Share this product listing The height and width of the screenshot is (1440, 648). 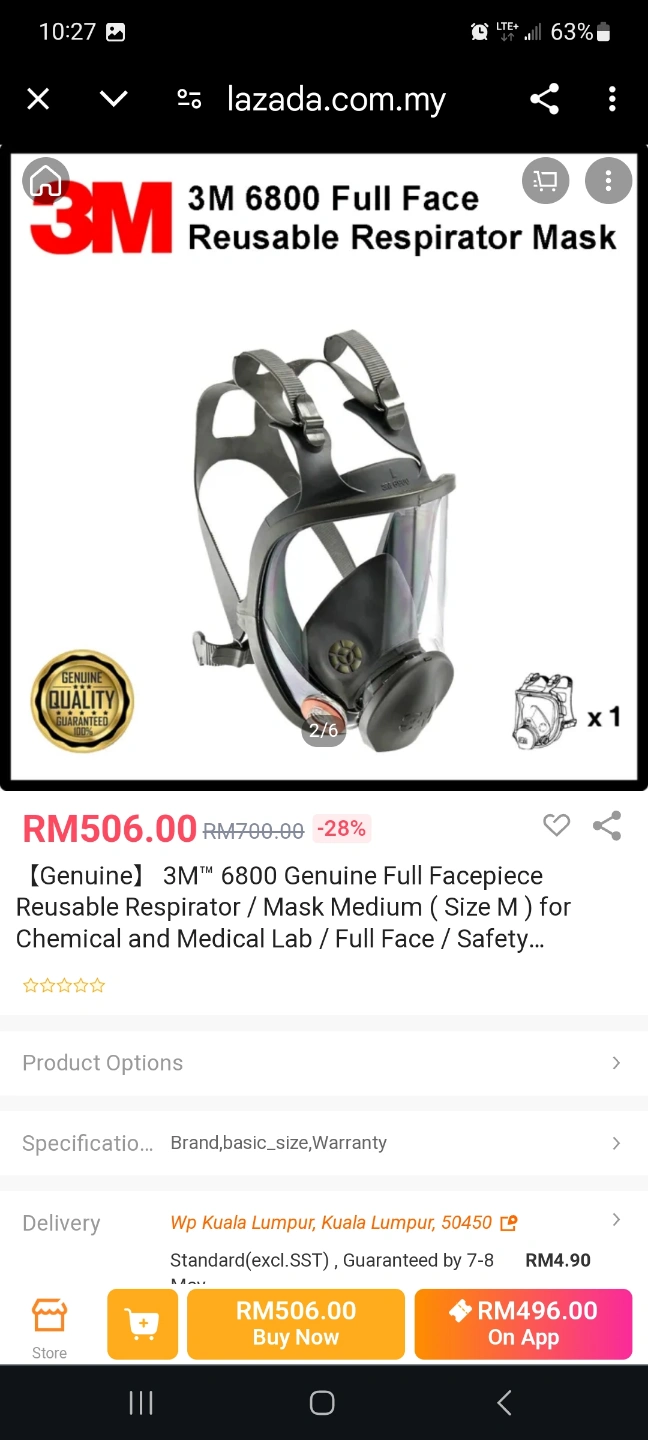[607, 825]
